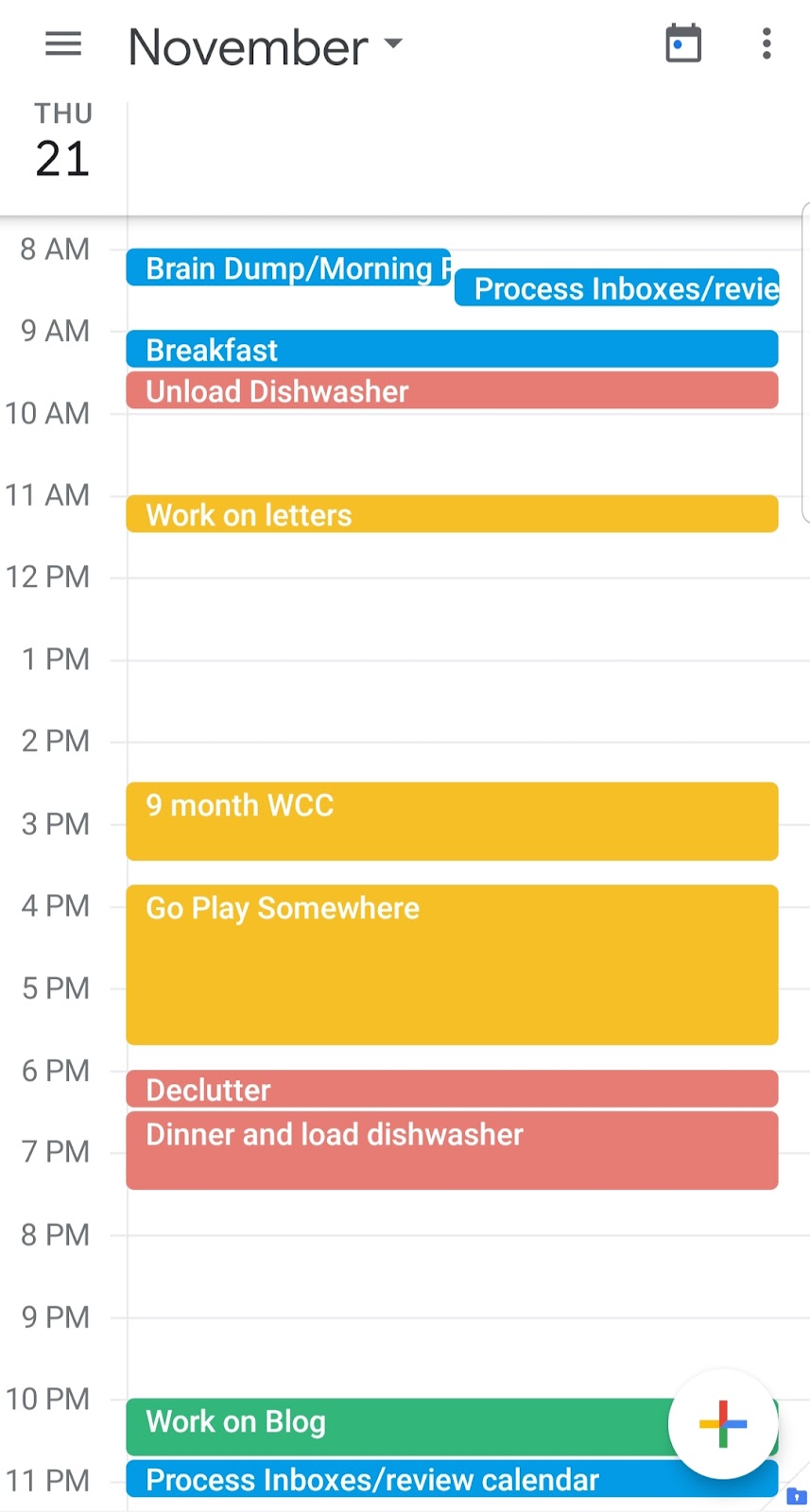The width and height of the screenshot is (810, 1512).
Task: Open the Work on letters event
Action: 452,515
